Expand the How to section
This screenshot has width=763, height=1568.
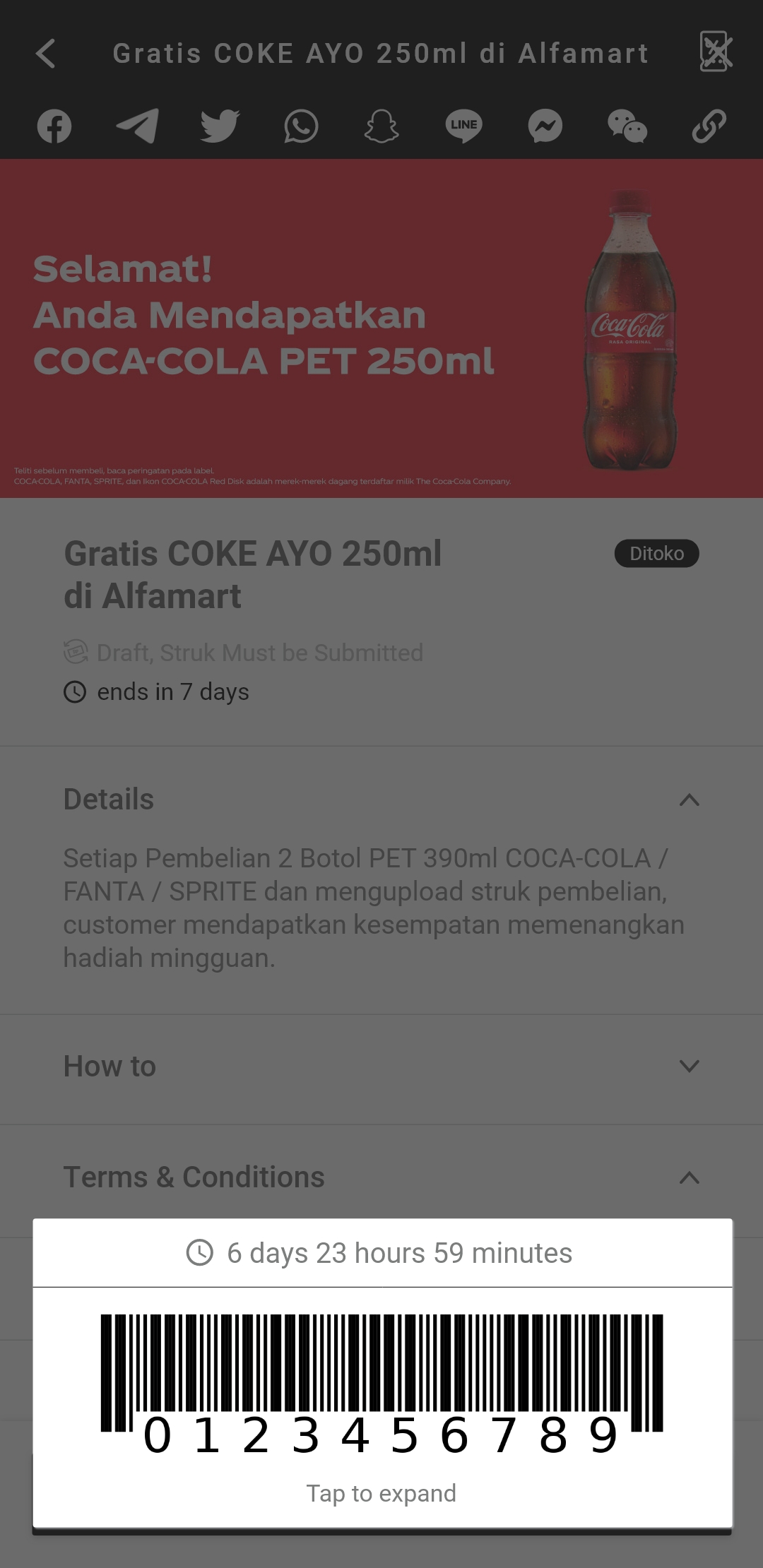(689, 1066)
